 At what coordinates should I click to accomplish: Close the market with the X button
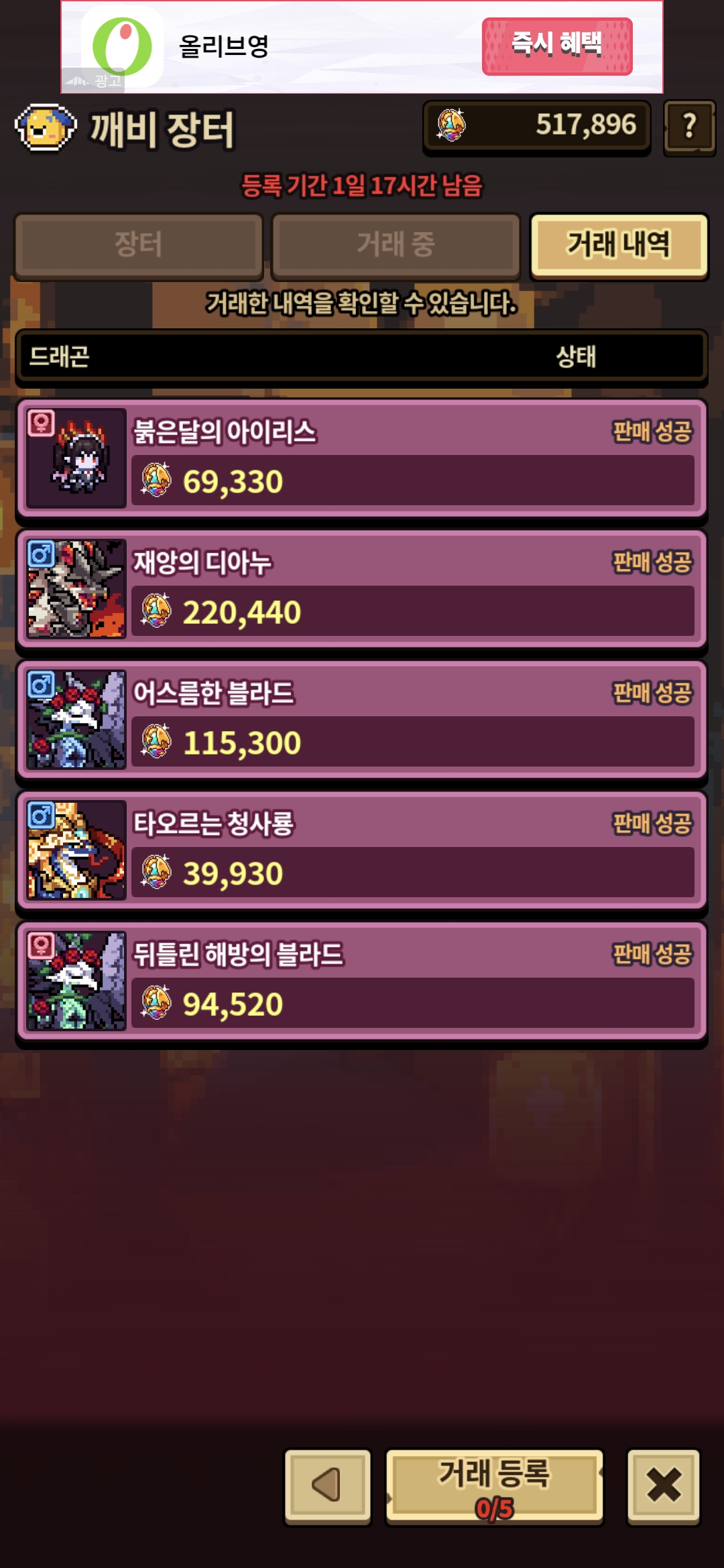point(663,1486)
